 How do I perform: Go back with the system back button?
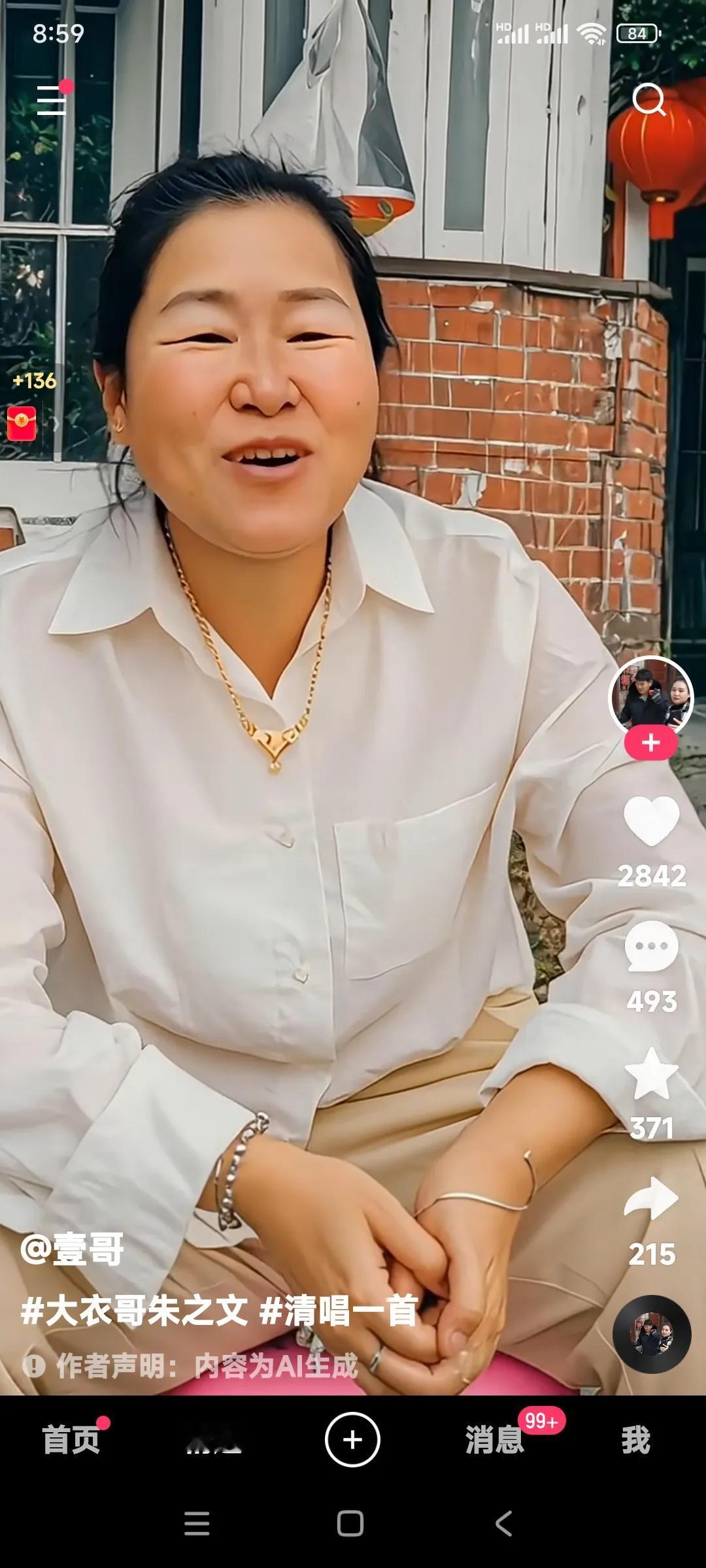tap(503, 1524)
